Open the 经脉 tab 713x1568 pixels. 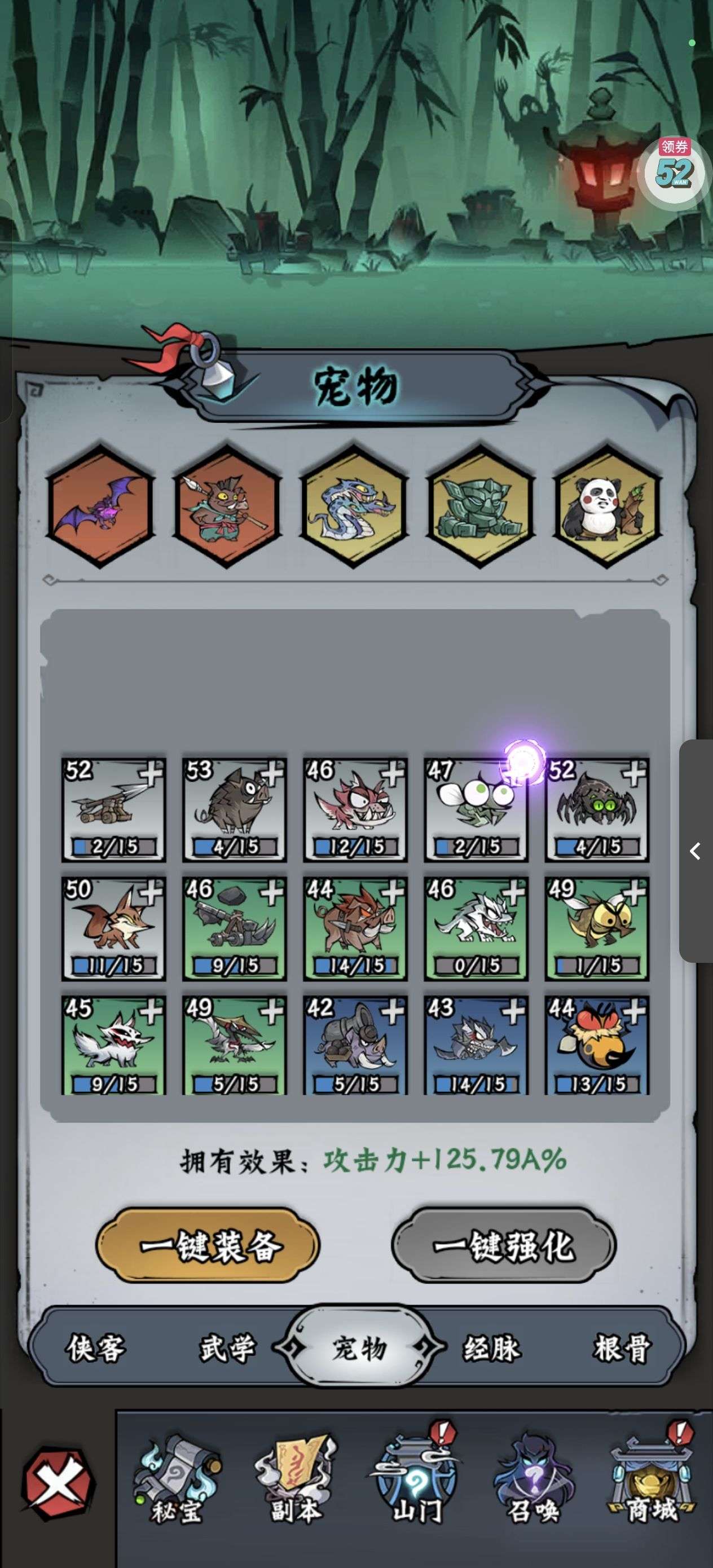point(491,1347)
